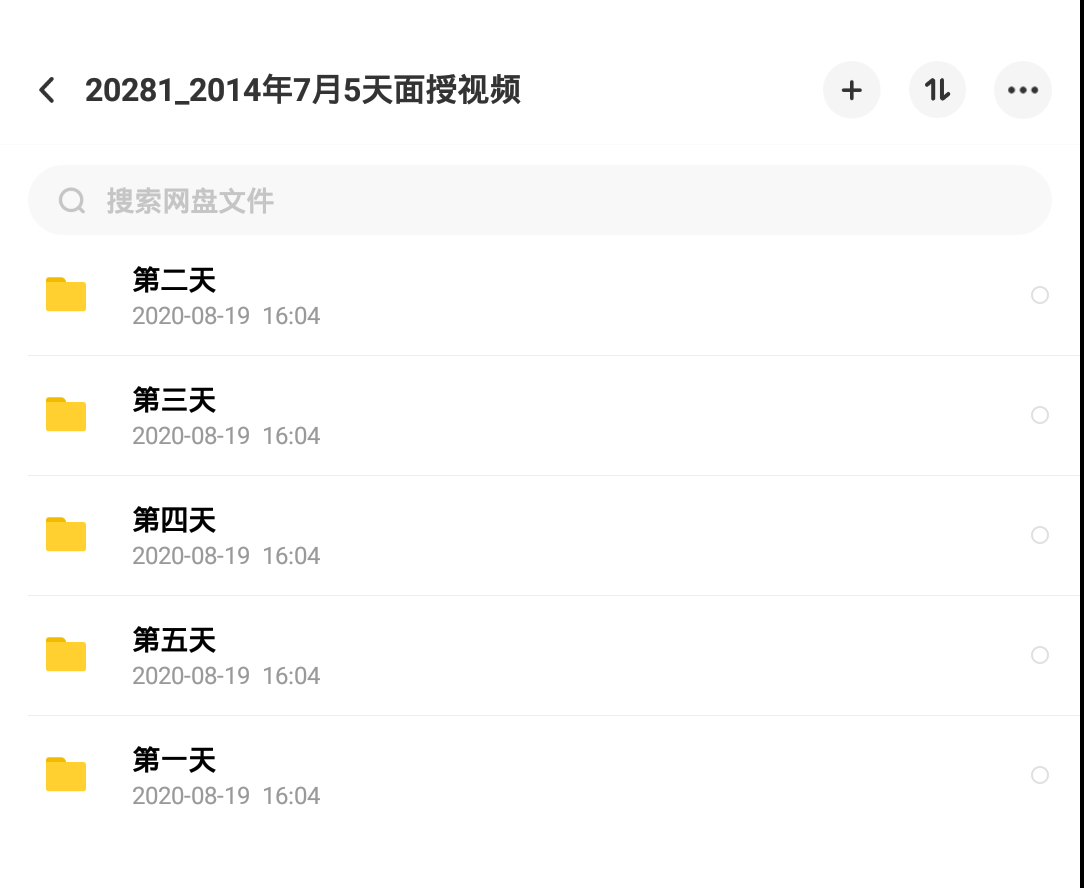Viewport: 1084px width, 888px height.
Task: Mark the 第四天 folder's selection circle
Action: [x=1039, y=535]
